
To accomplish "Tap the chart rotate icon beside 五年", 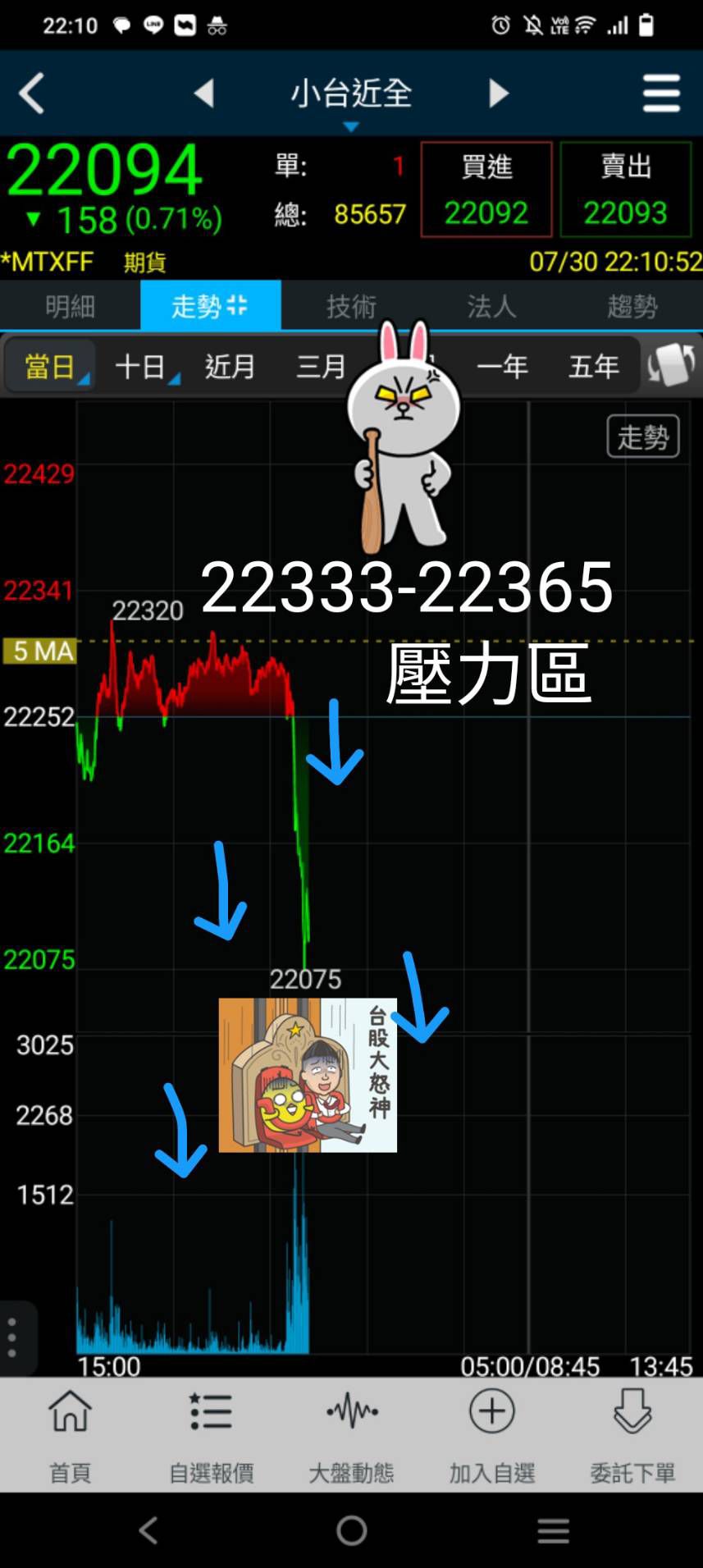I will (x=671, y=367).
